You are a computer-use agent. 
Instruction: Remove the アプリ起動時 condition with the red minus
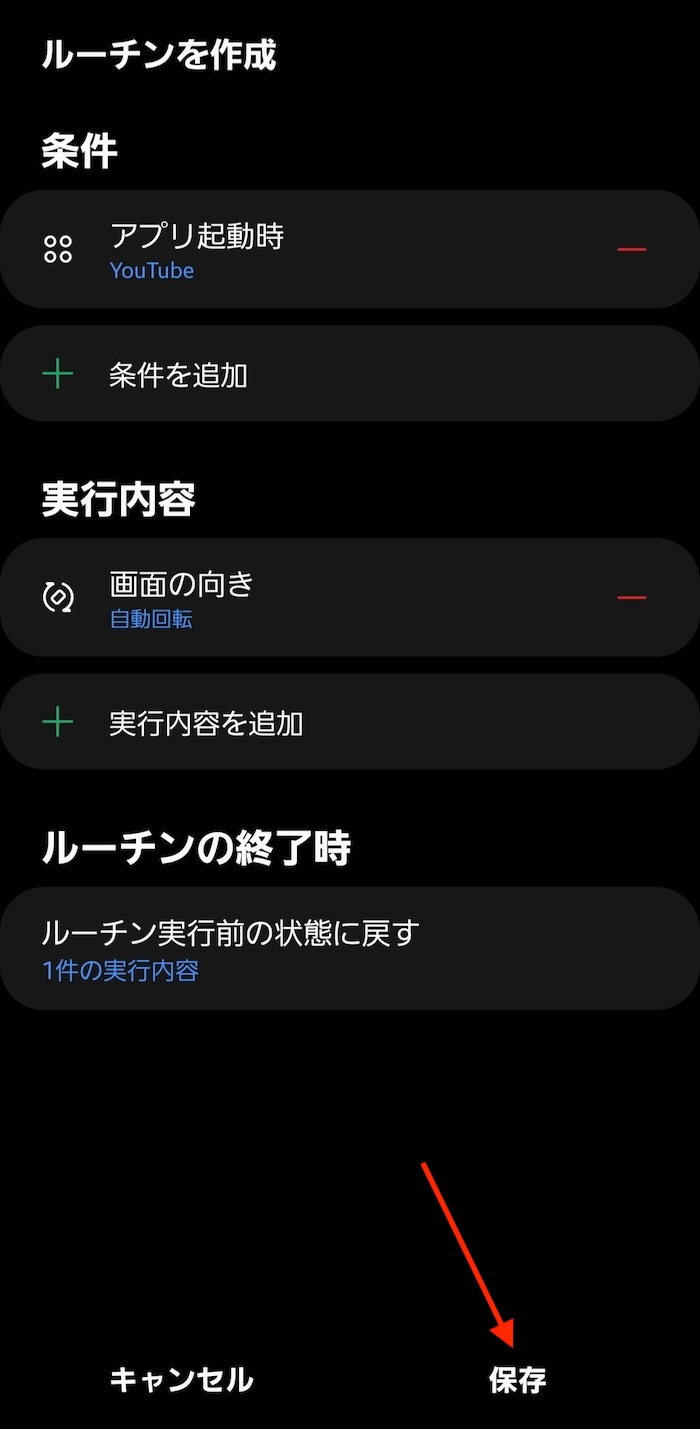click(632, 249)
